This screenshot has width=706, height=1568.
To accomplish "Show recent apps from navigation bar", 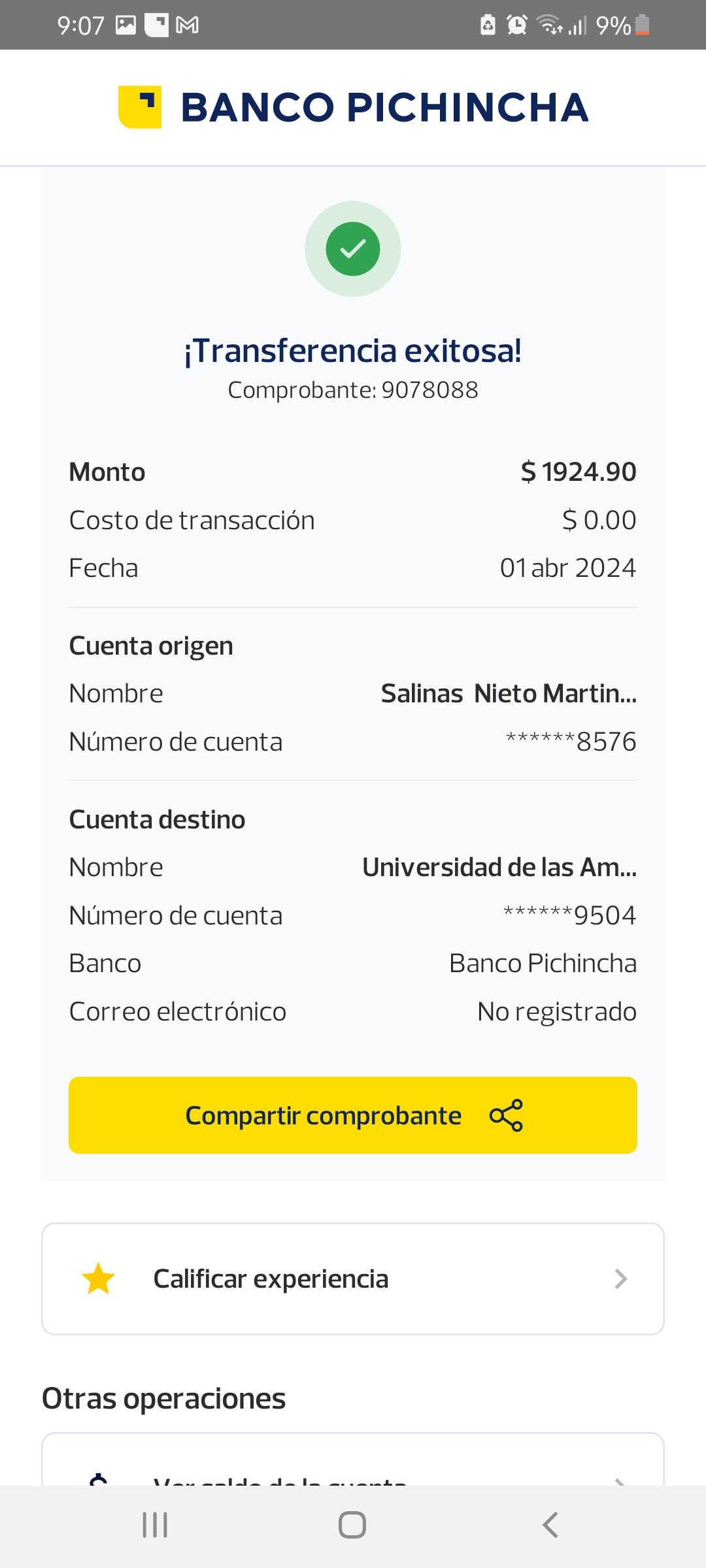I will click(x=155, y=1525).
